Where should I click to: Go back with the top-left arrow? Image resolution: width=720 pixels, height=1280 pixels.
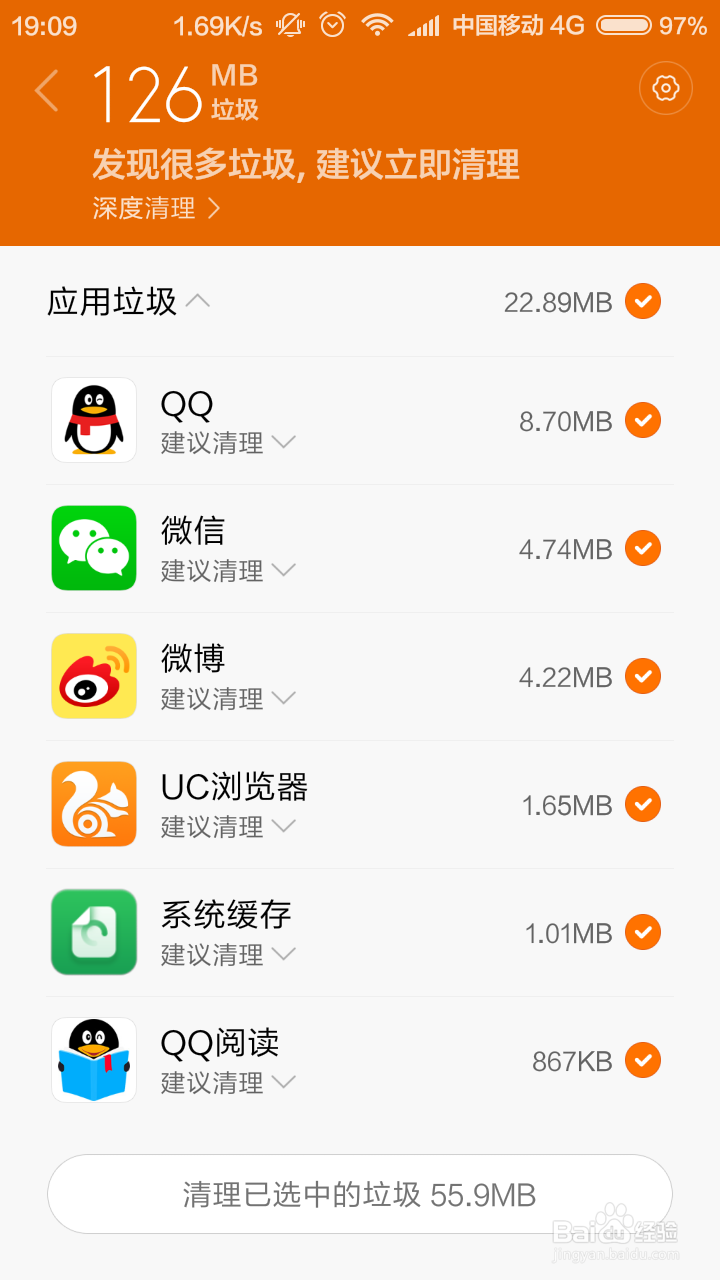click(46, 91)
